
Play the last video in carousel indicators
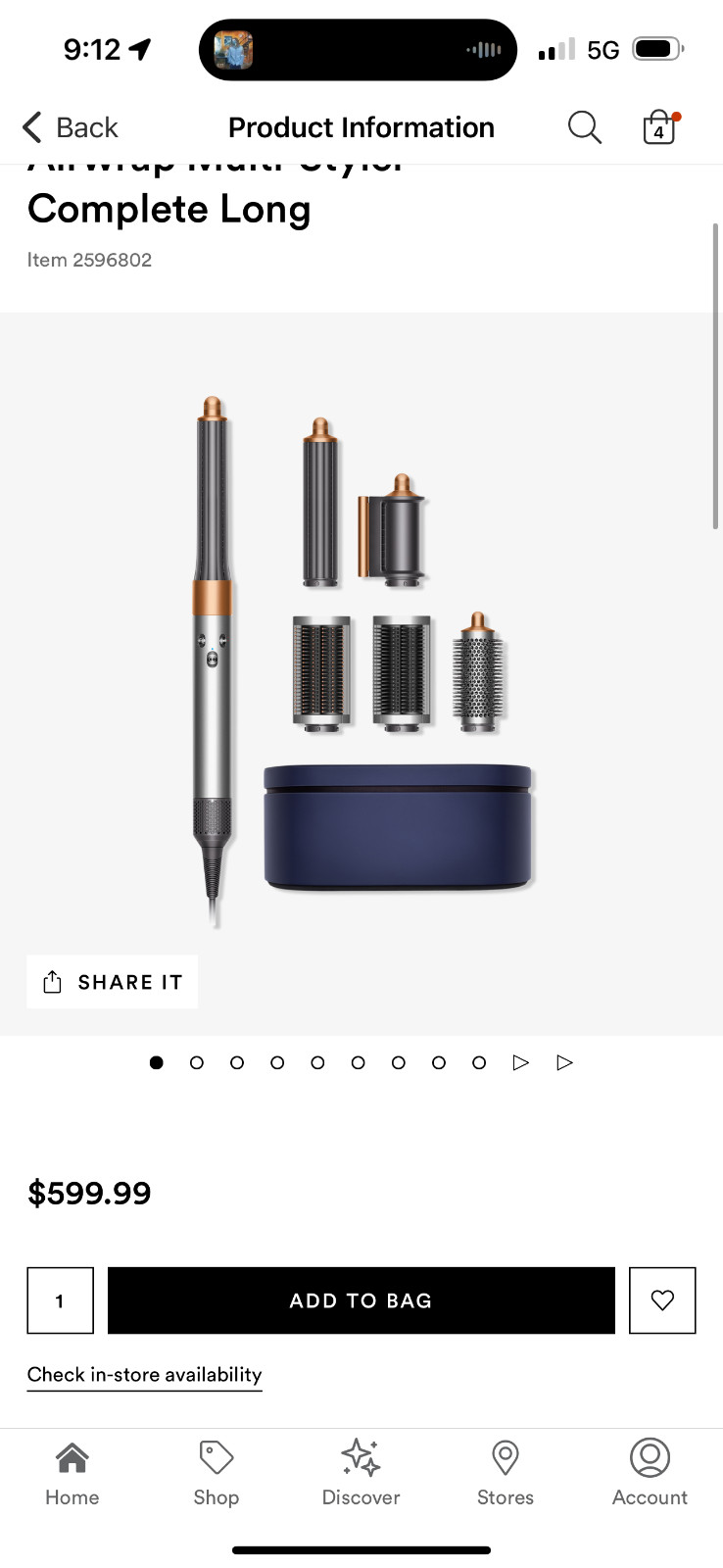click(x=564, y=1062)
